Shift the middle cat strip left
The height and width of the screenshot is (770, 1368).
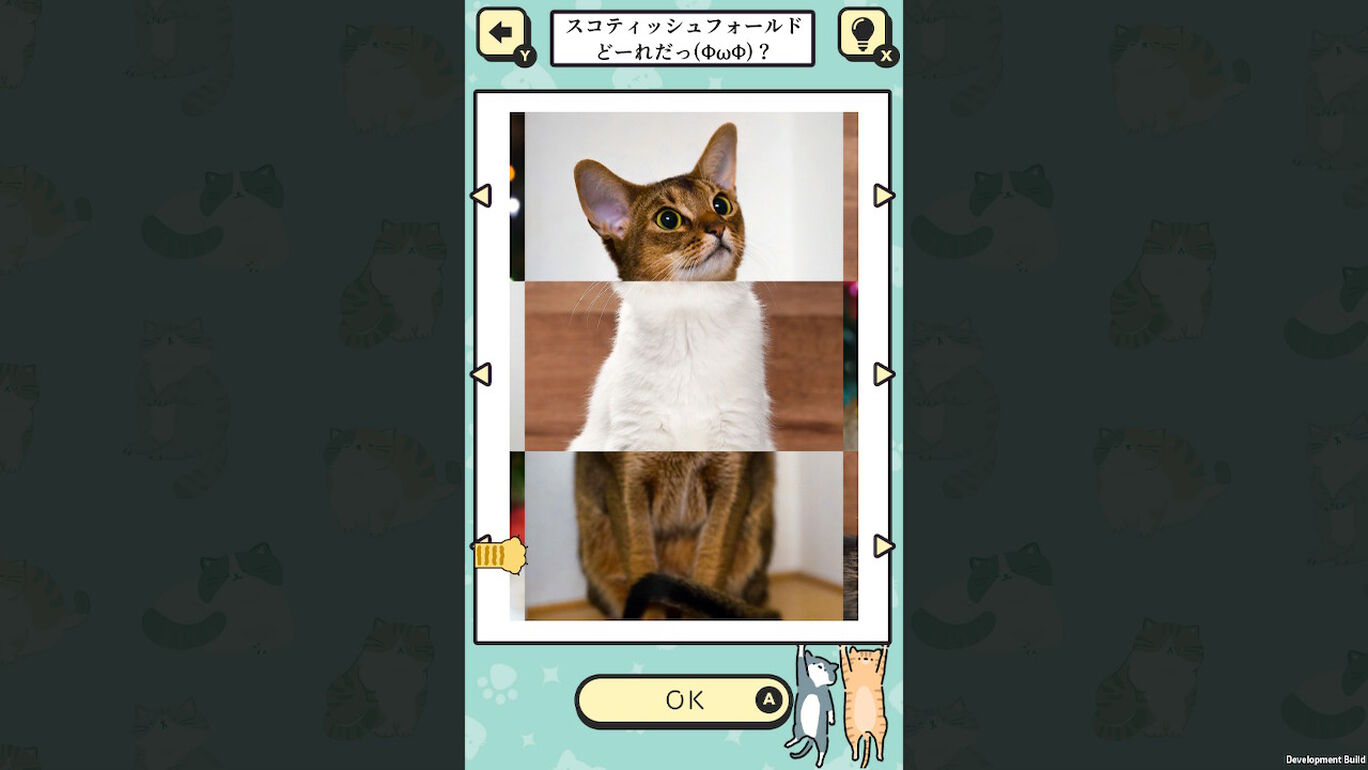click(x=481, y=374)
